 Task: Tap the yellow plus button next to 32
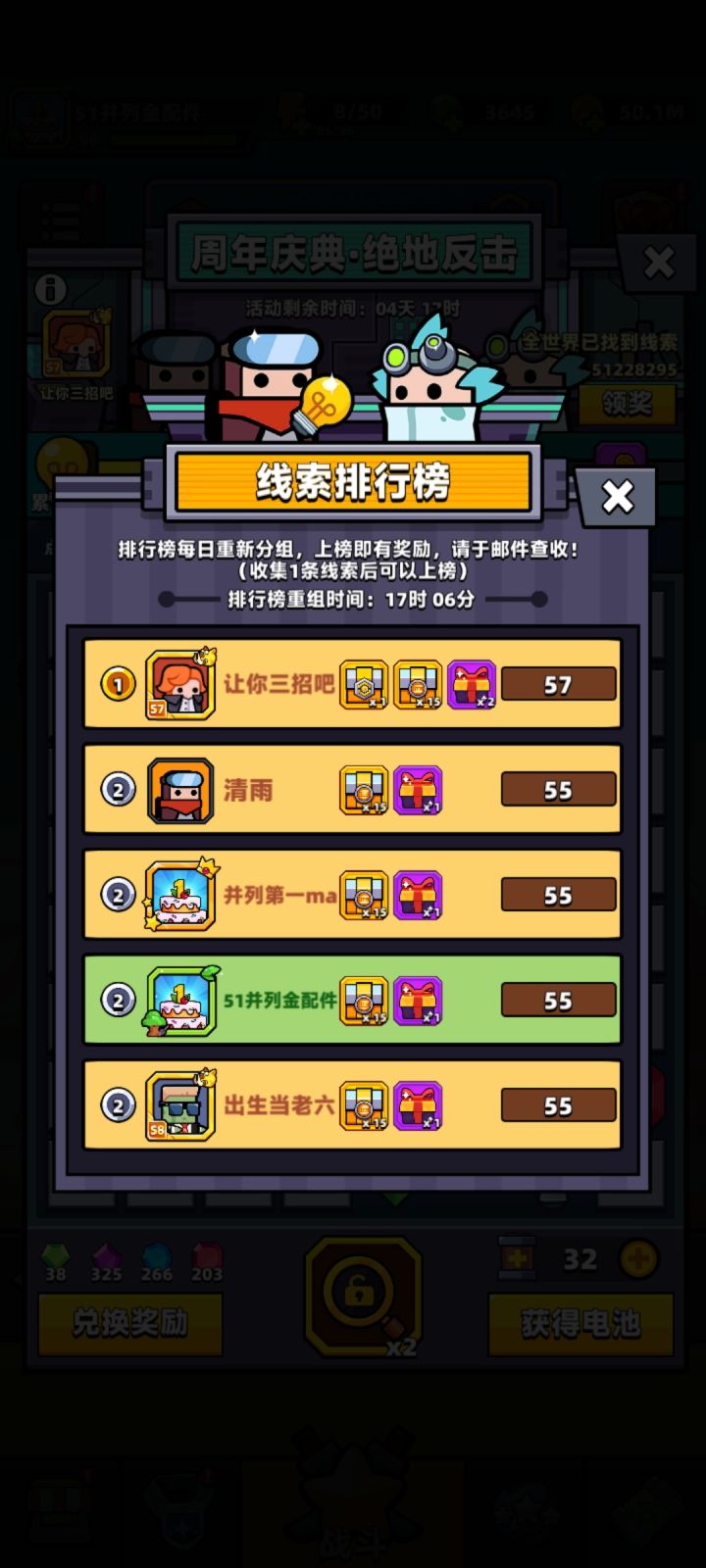coord(638,1258)
